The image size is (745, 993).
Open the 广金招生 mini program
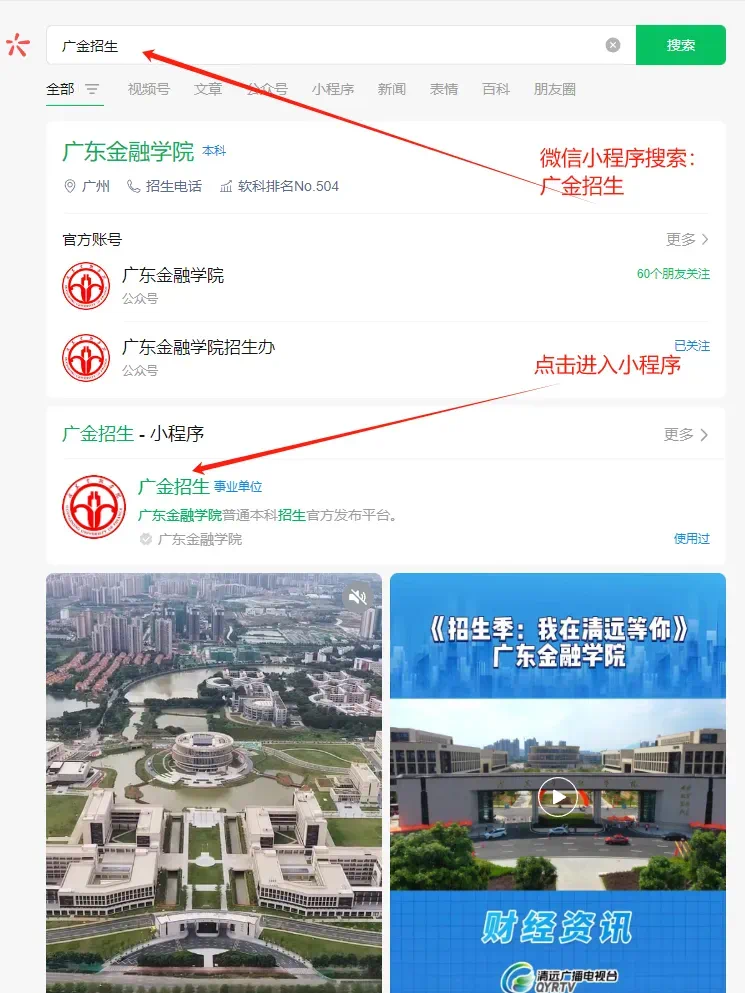point(173,487)
